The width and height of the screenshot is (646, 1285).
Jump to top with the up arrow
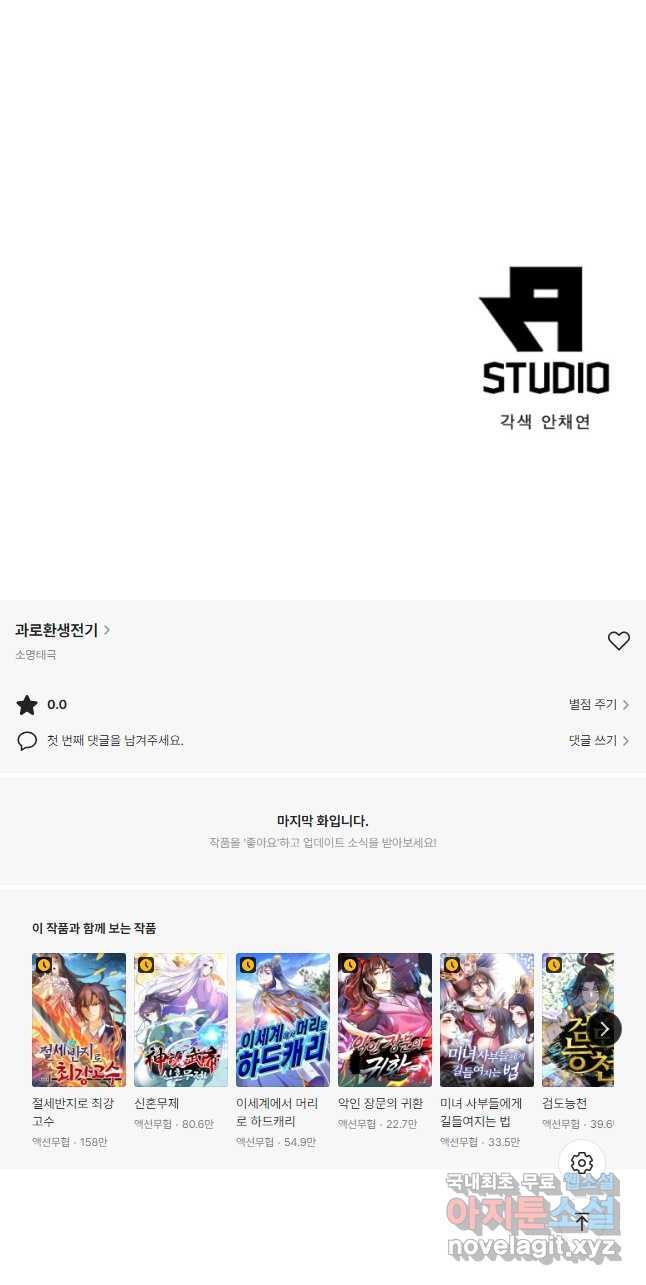coord(582,1222)
